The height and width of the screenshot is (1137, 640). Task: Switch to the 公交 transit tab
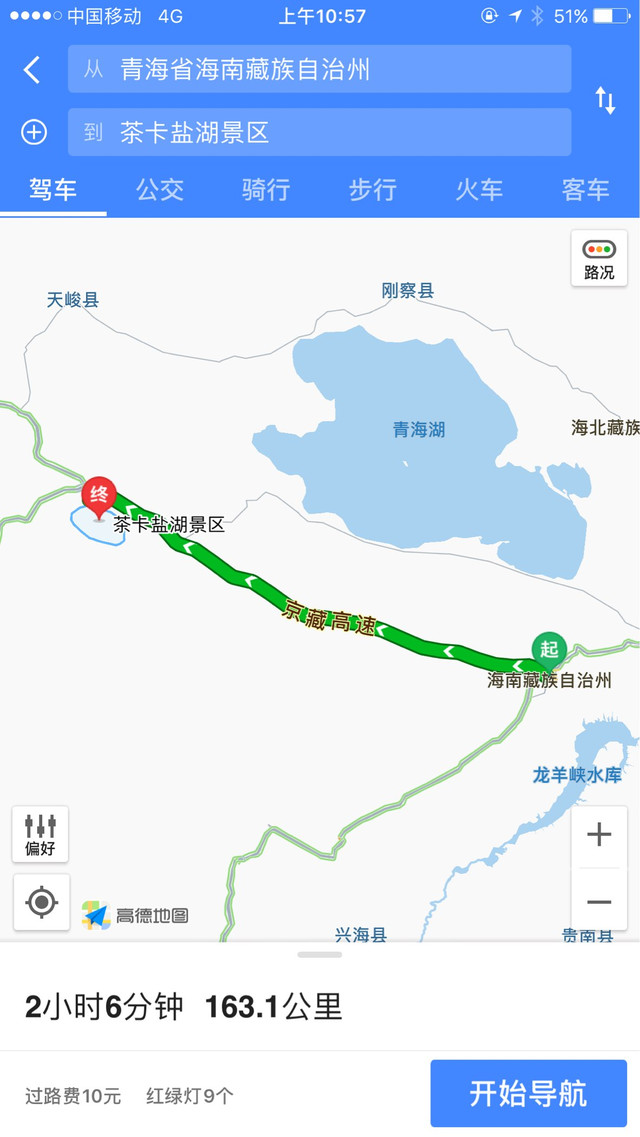tap(160, 189)
